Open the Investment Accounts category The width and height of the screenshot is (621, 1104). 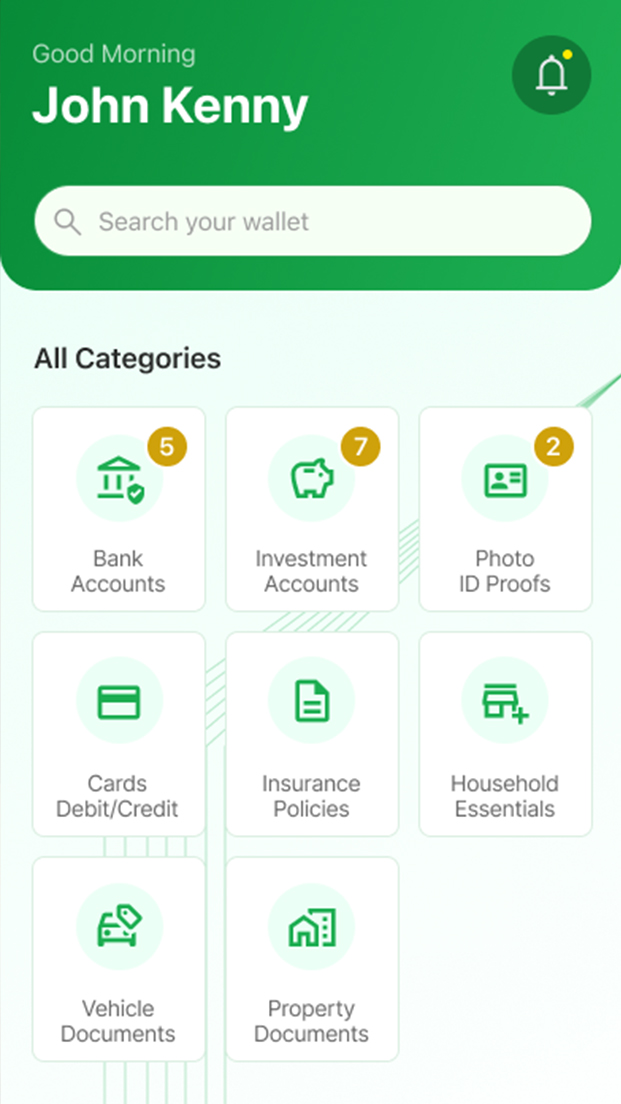(x=312, y=509)
